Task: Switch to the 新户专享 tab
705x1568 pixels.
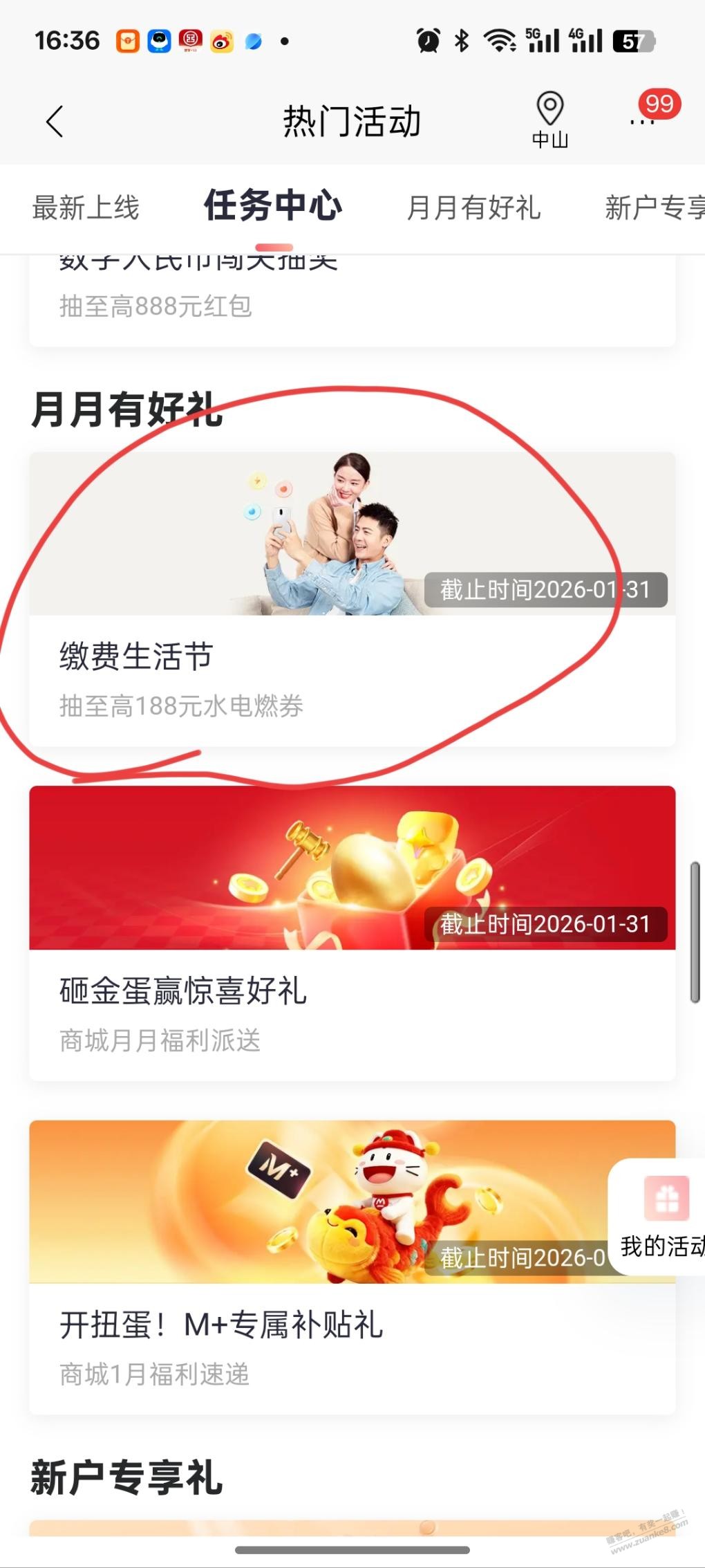Action: pyautogui.click(x=653, y=207)
